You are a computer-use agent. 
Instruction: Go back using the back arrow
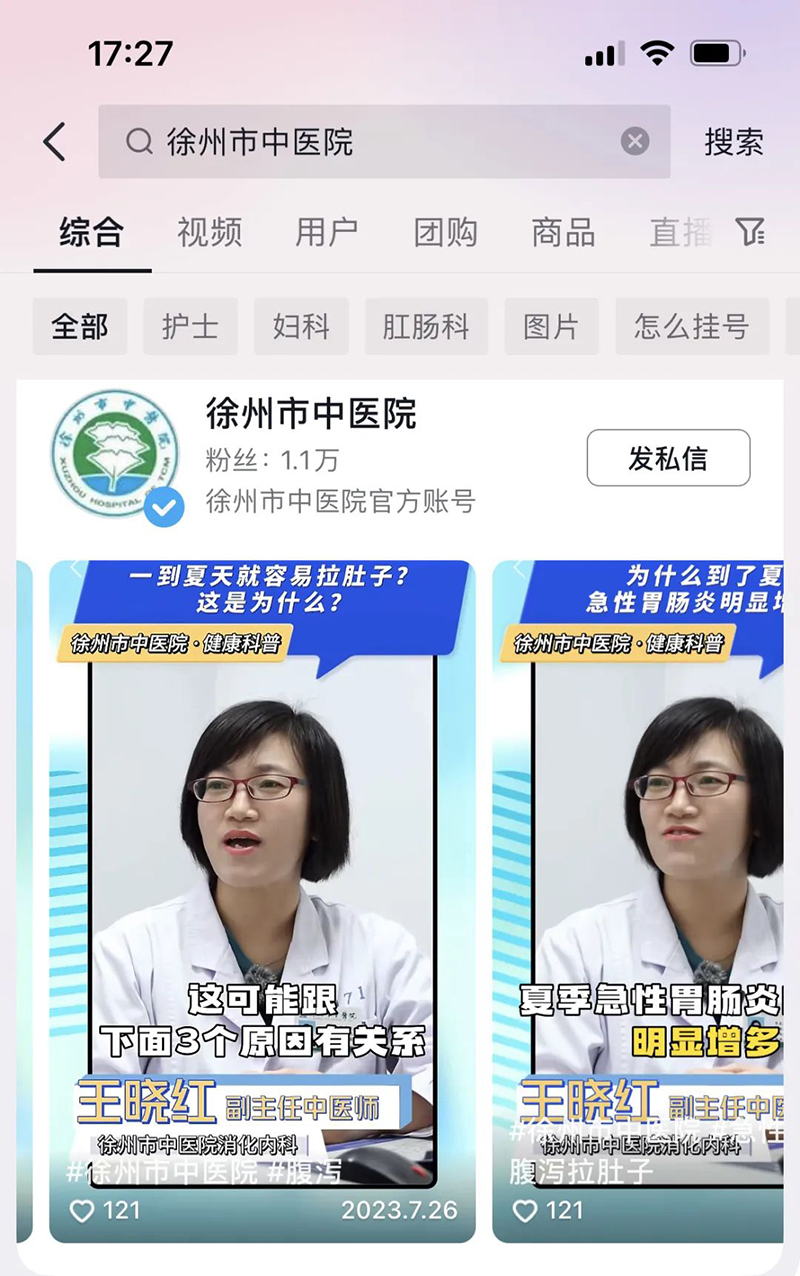(55, 142)
